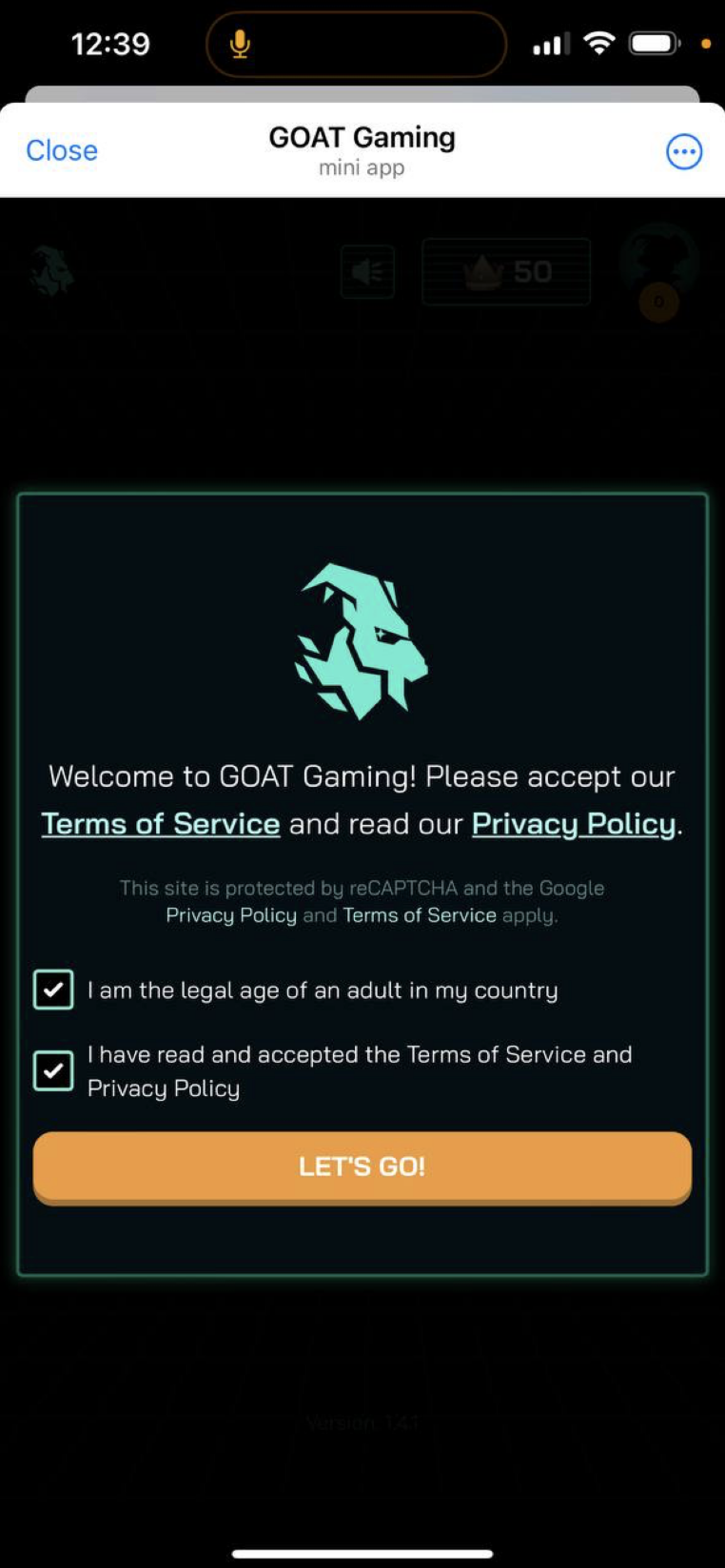Close the GOAT Gaming mini app

click(x=62, y=150)
